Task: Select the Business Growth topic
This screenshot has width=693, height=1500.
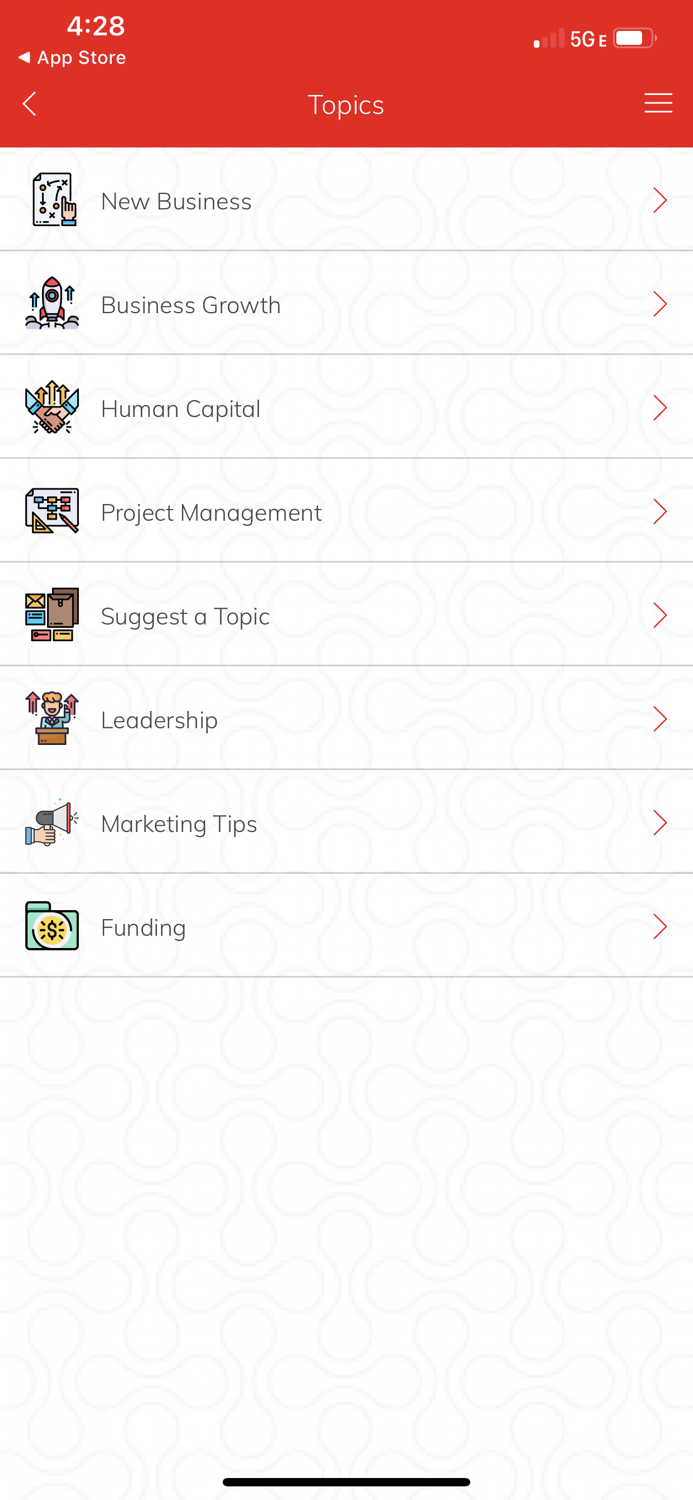Action: [346, 305]
